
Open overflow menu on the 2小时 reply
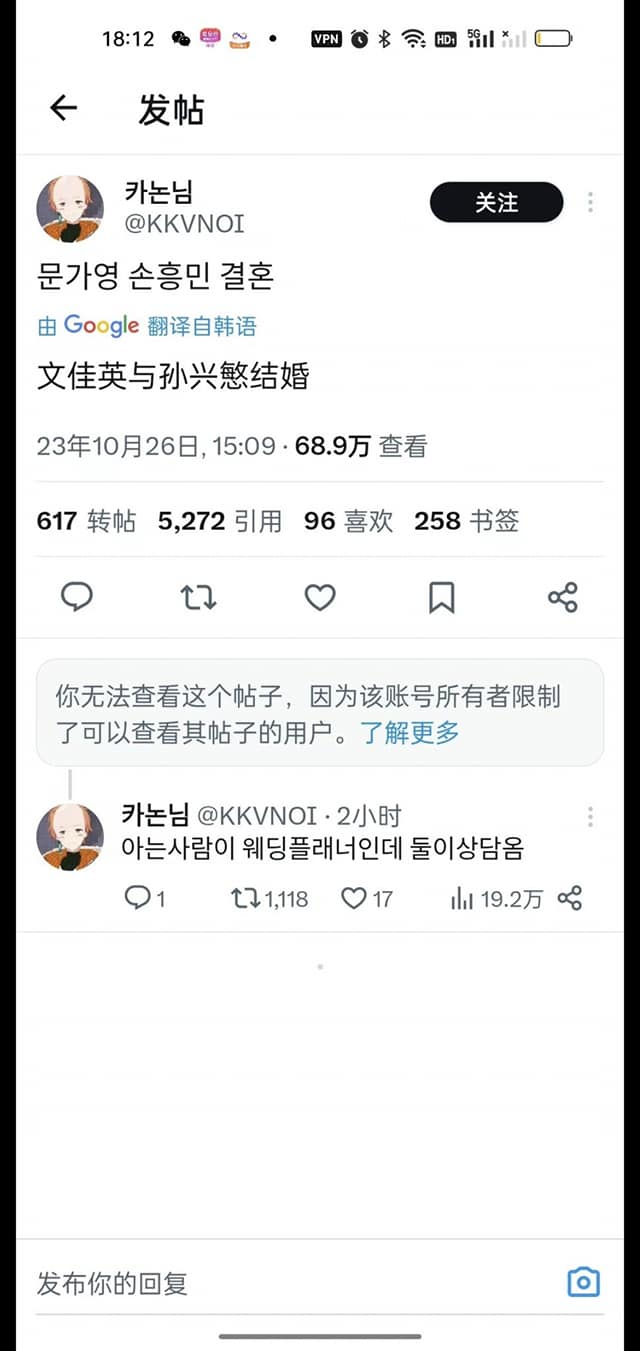click(590, 817)
